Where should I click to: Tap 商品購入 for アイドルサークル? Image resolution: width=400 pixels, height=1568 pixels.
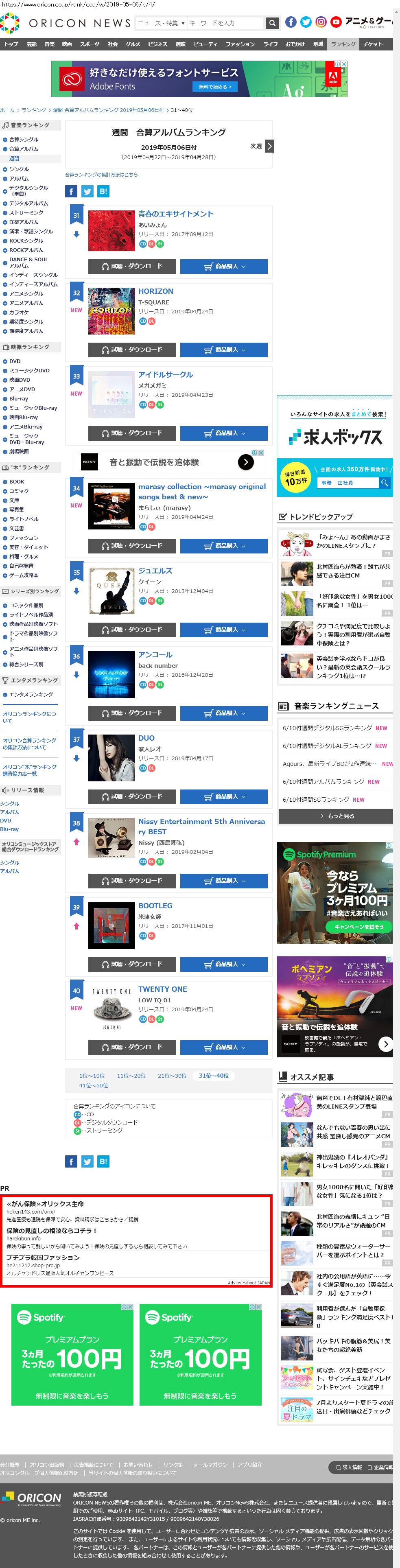click(x=224, y=433)
